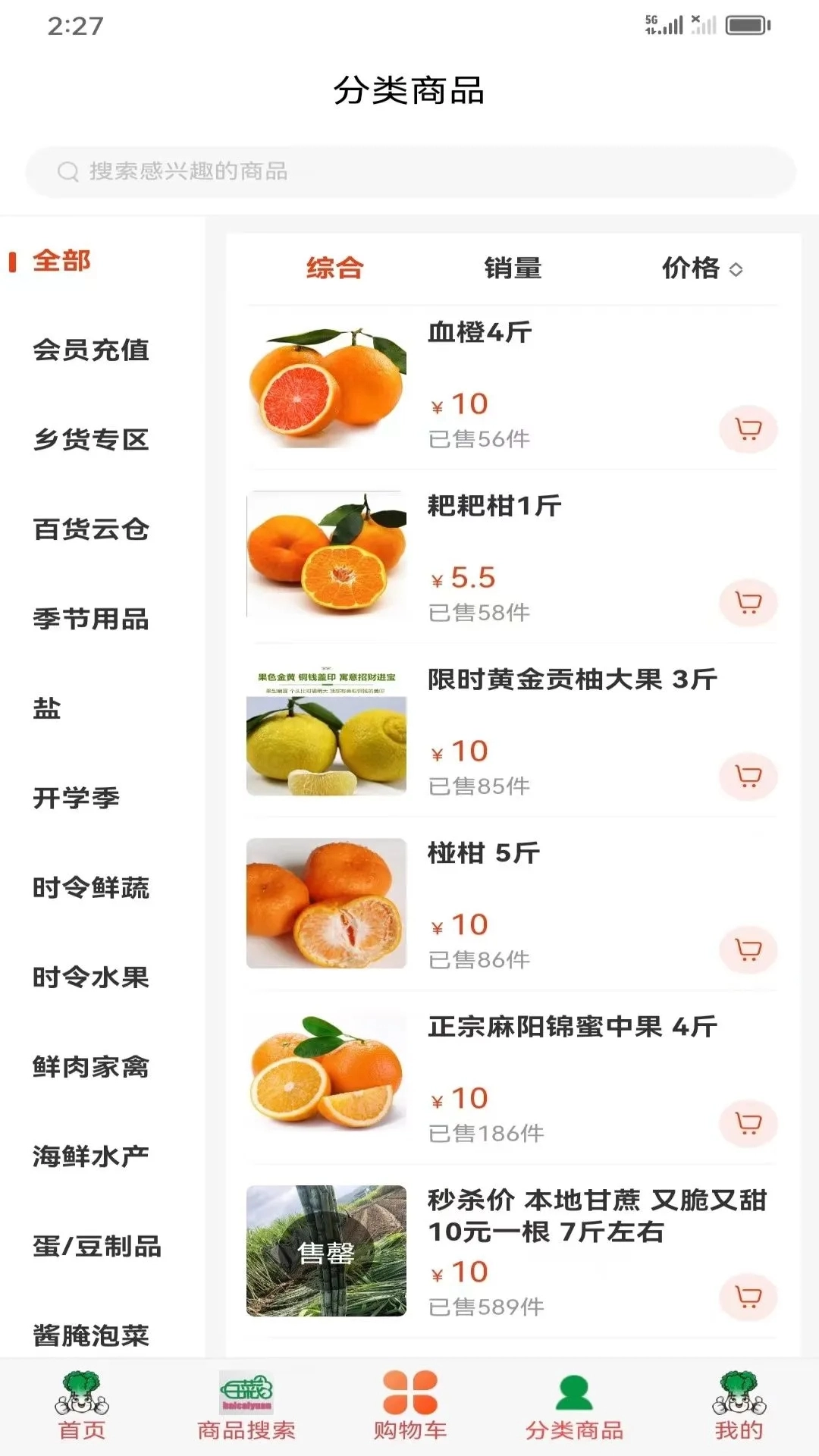Sort products by 销量

pyautogui.click(x=513, y=268)
